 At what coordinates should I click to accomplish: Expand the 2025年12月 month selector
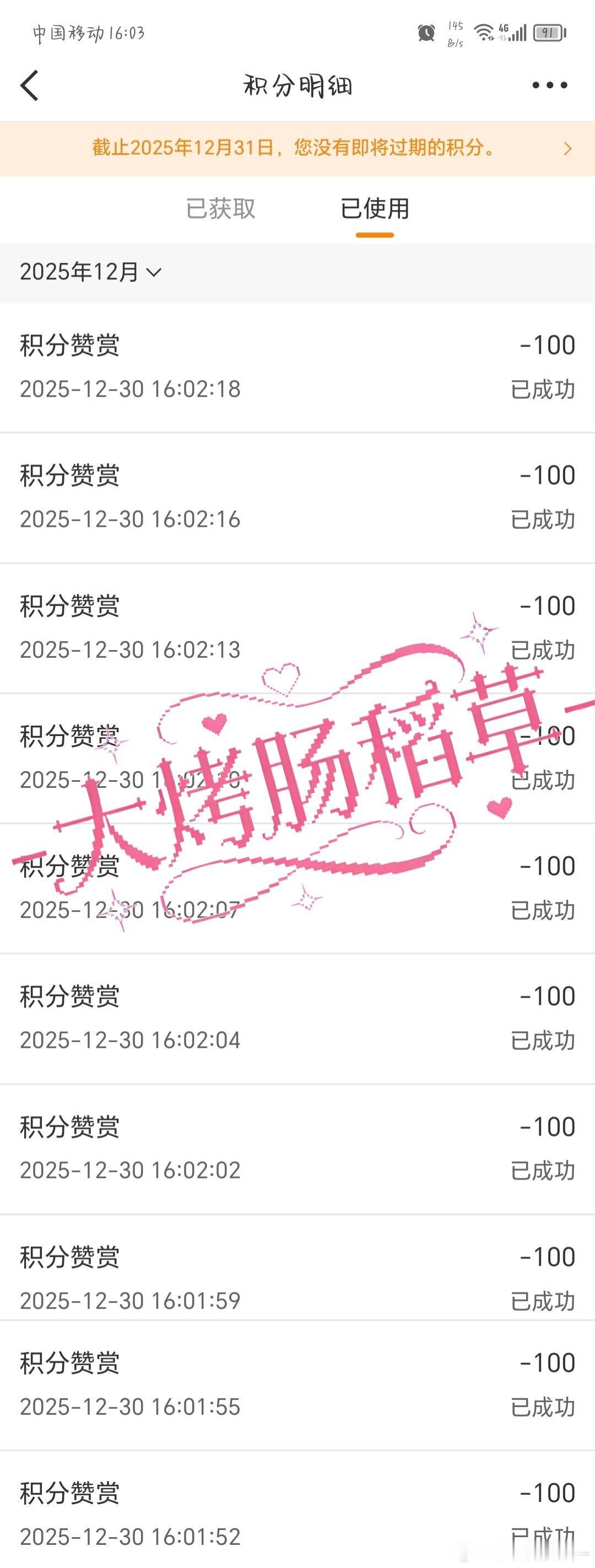click(x=89, y=273)
